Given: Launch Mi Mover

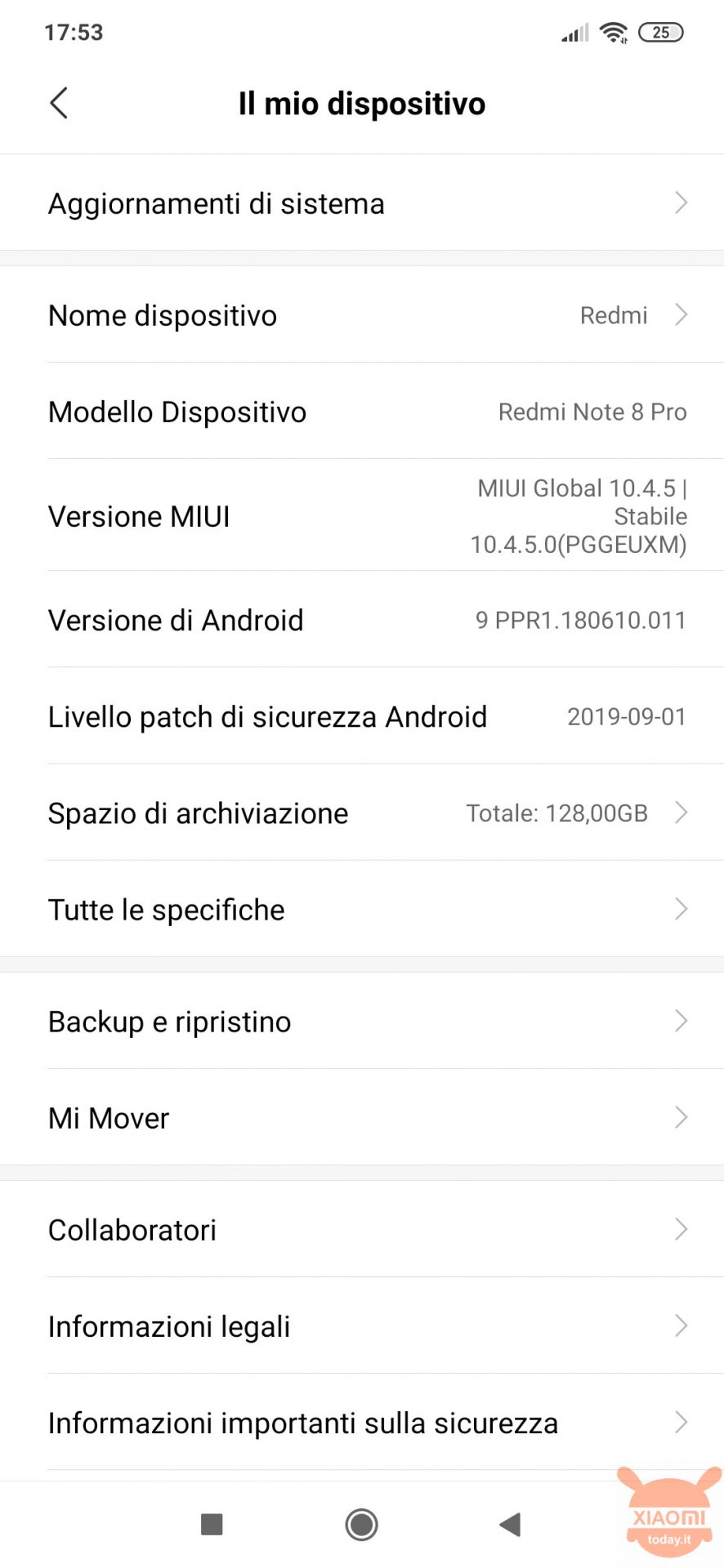Looking at the screenshot, I should coord(362,1118).
